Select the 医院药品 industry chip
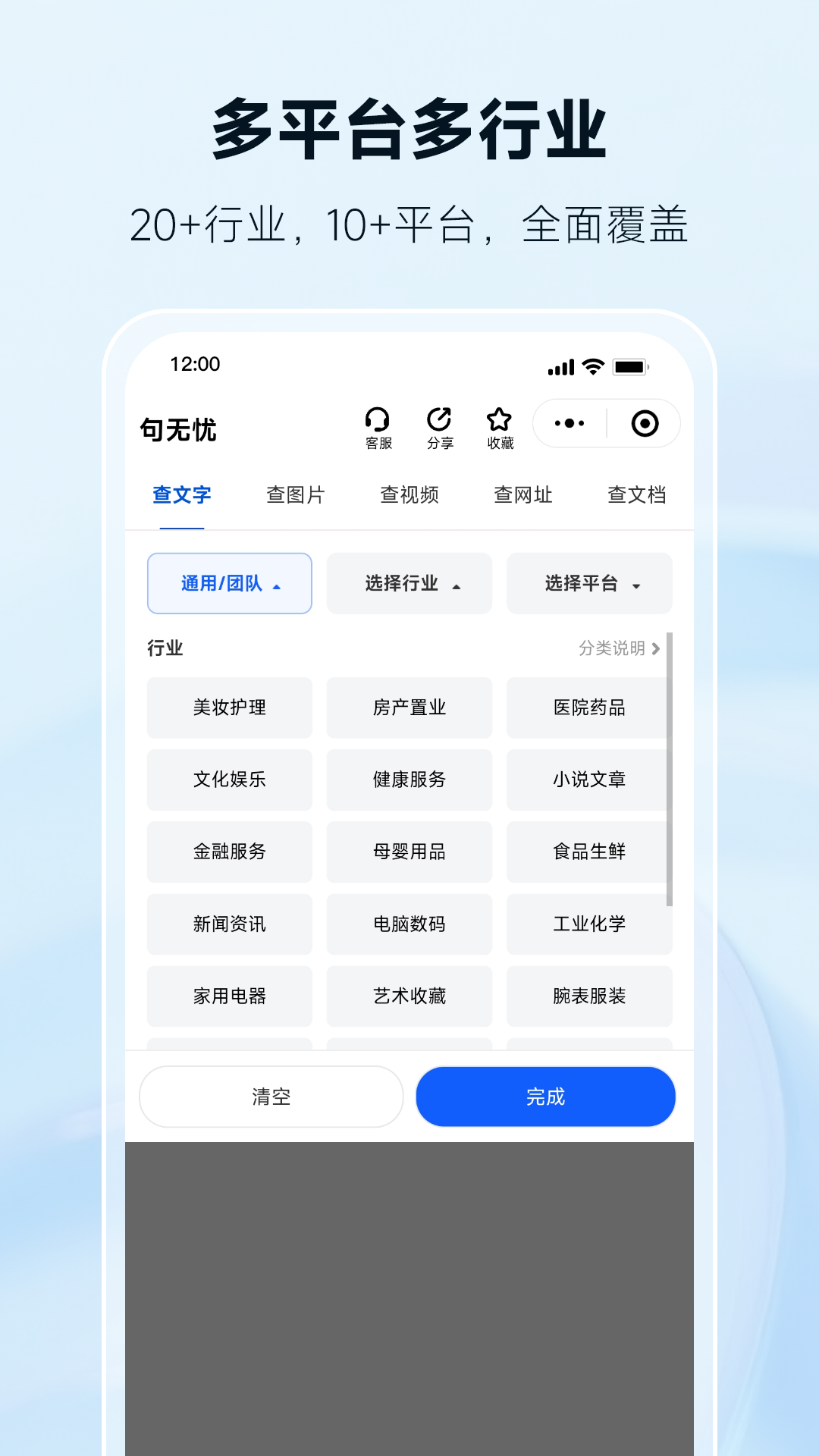819x1456 pixels. coord(589,708)
